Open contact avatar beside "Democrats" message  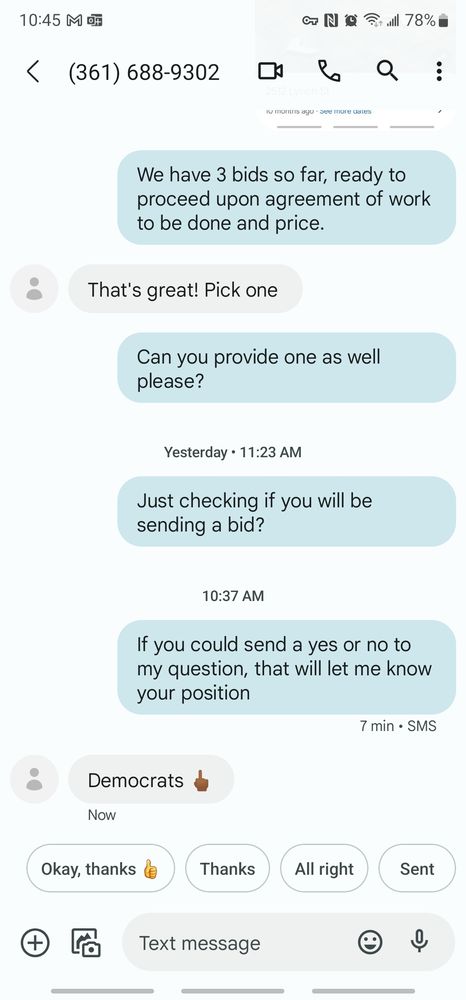34,779
